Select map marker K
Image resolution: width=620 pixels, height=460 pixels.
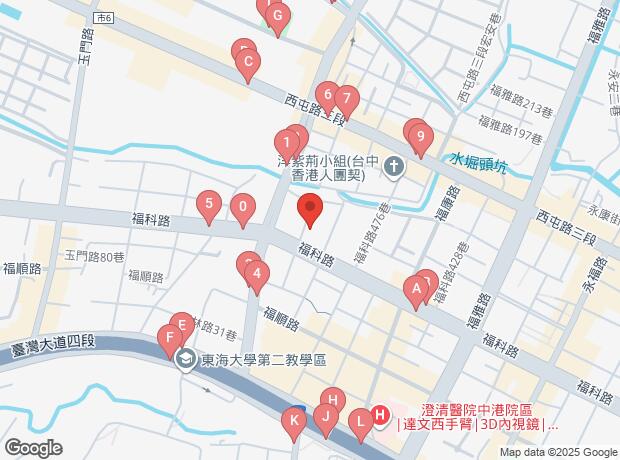(x=293, y=422)
